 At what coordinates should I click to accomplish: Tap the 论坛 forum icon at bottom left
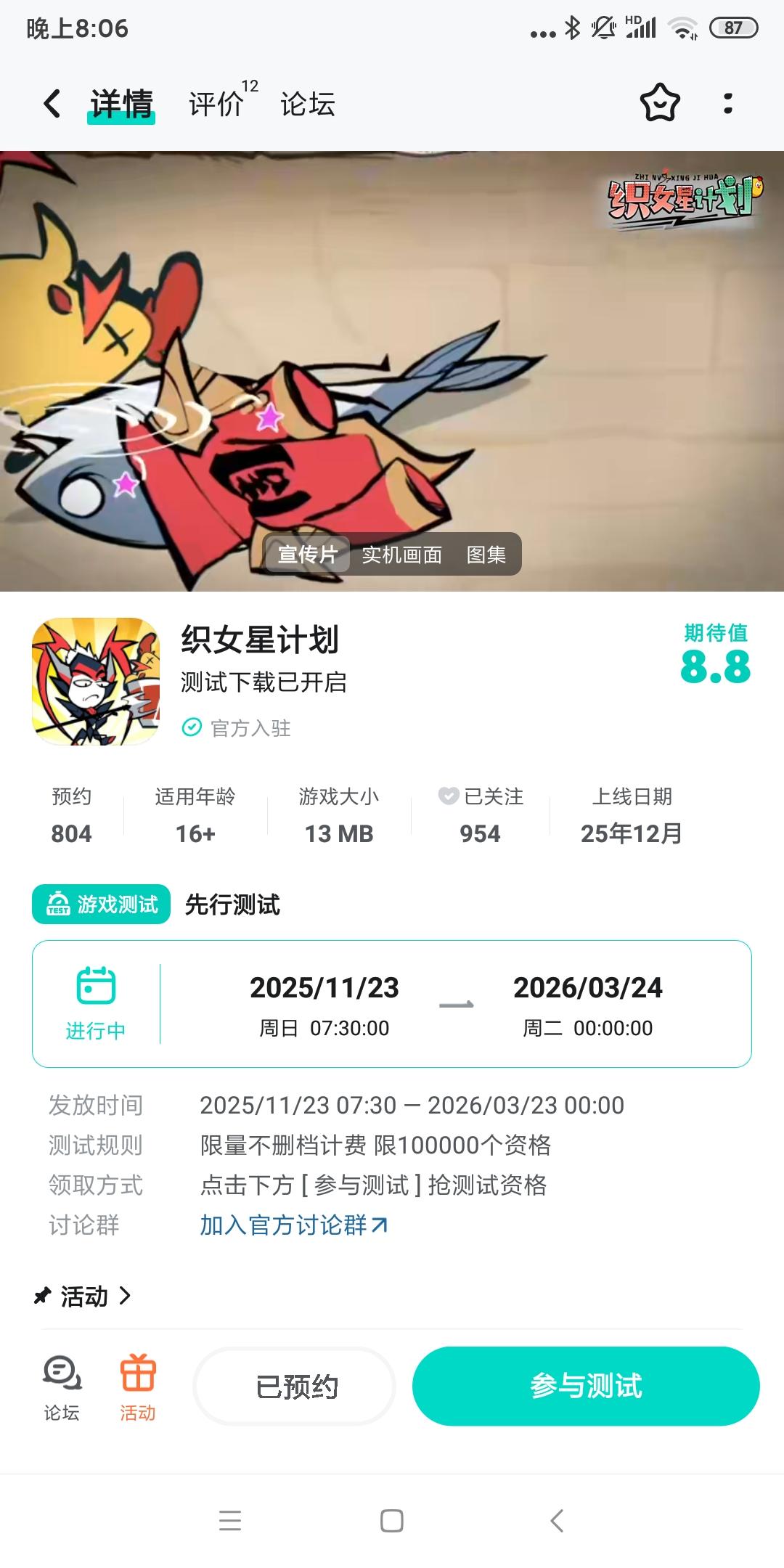point(61,1387)
